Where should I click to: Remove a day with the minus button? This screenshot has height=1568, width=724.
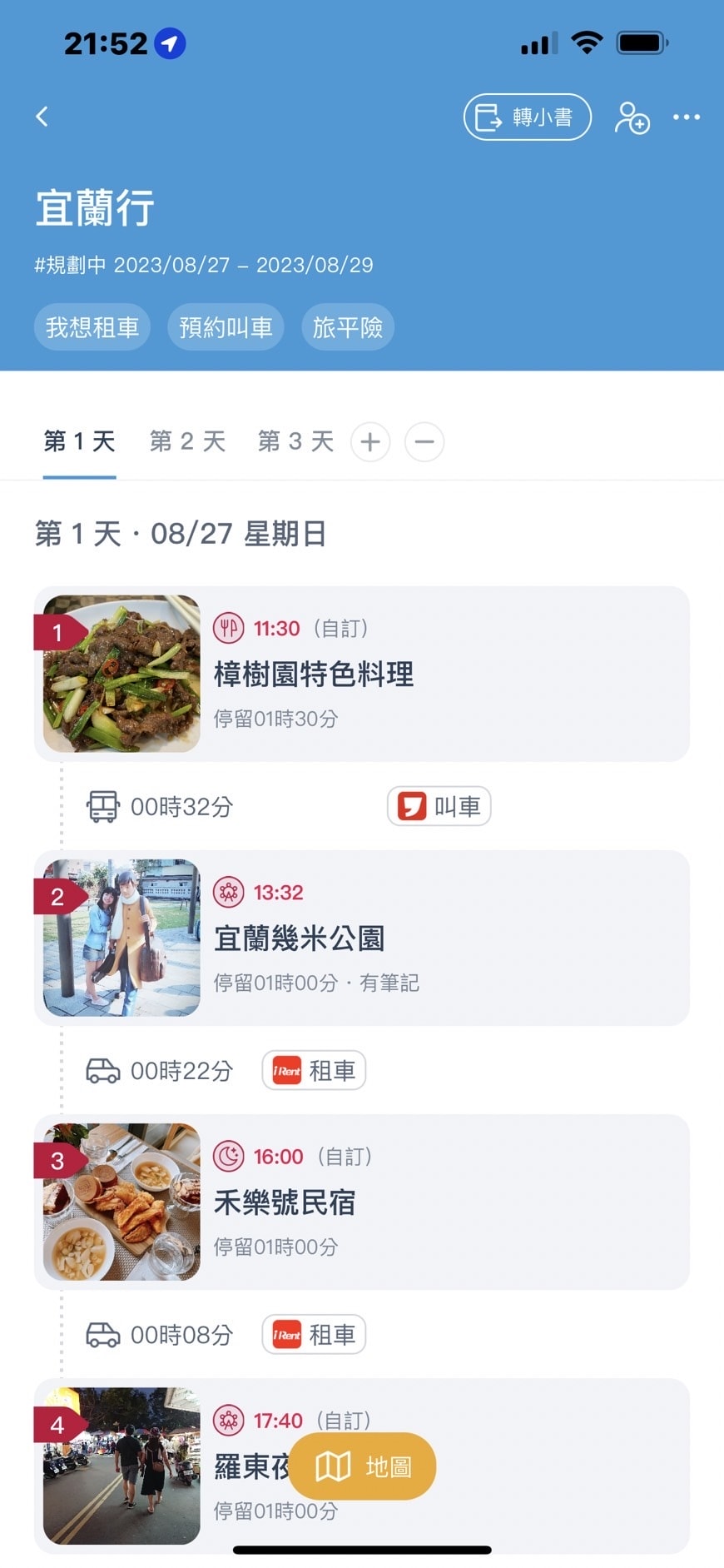pos(424,441)
